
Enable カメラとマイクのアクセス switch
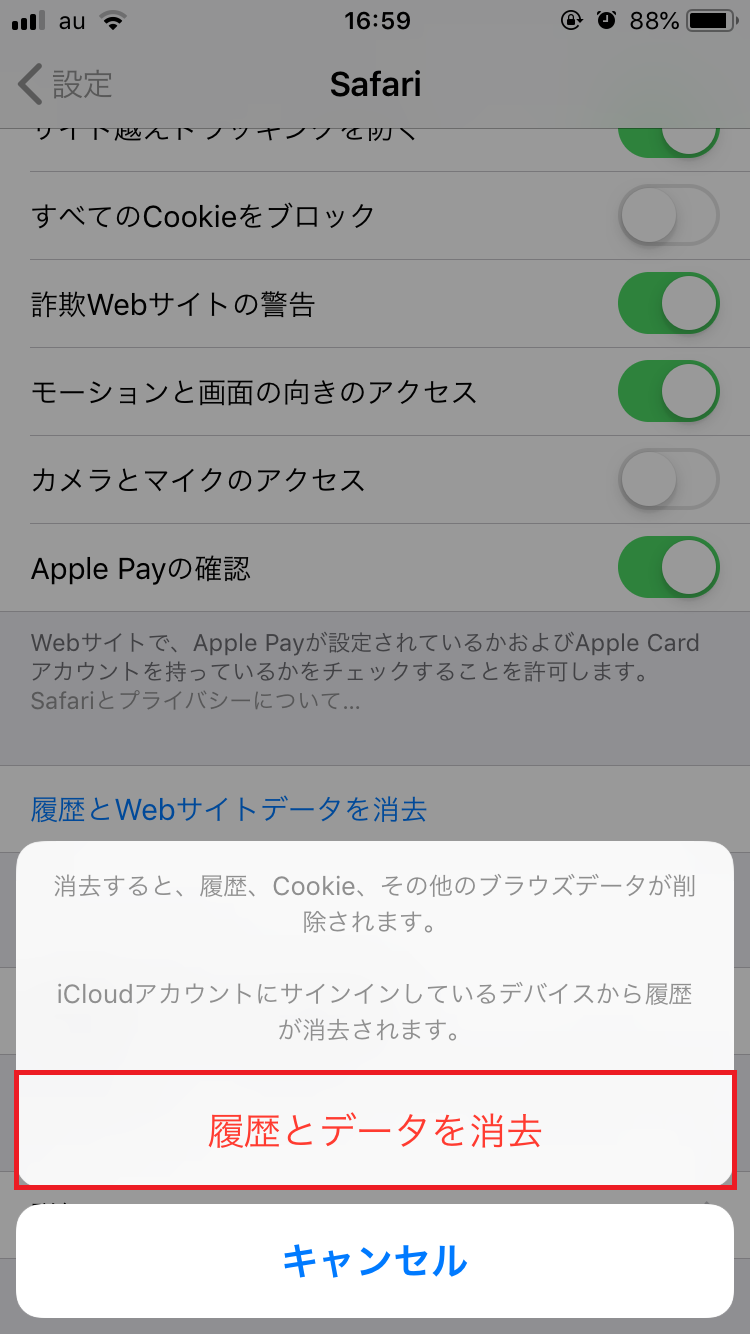(668, 480)
